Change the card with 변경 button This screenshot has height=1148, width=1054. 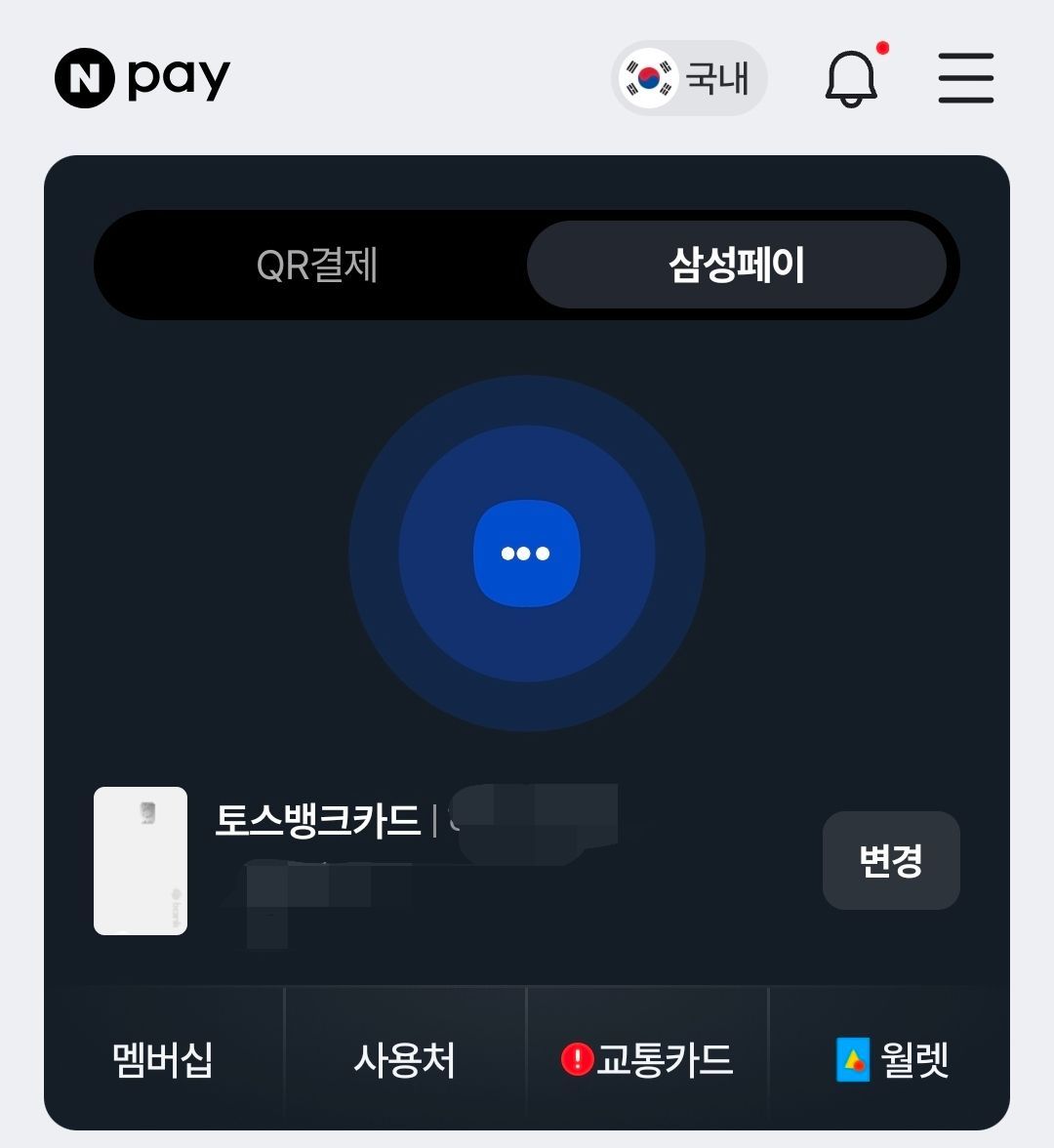(891, 860)
